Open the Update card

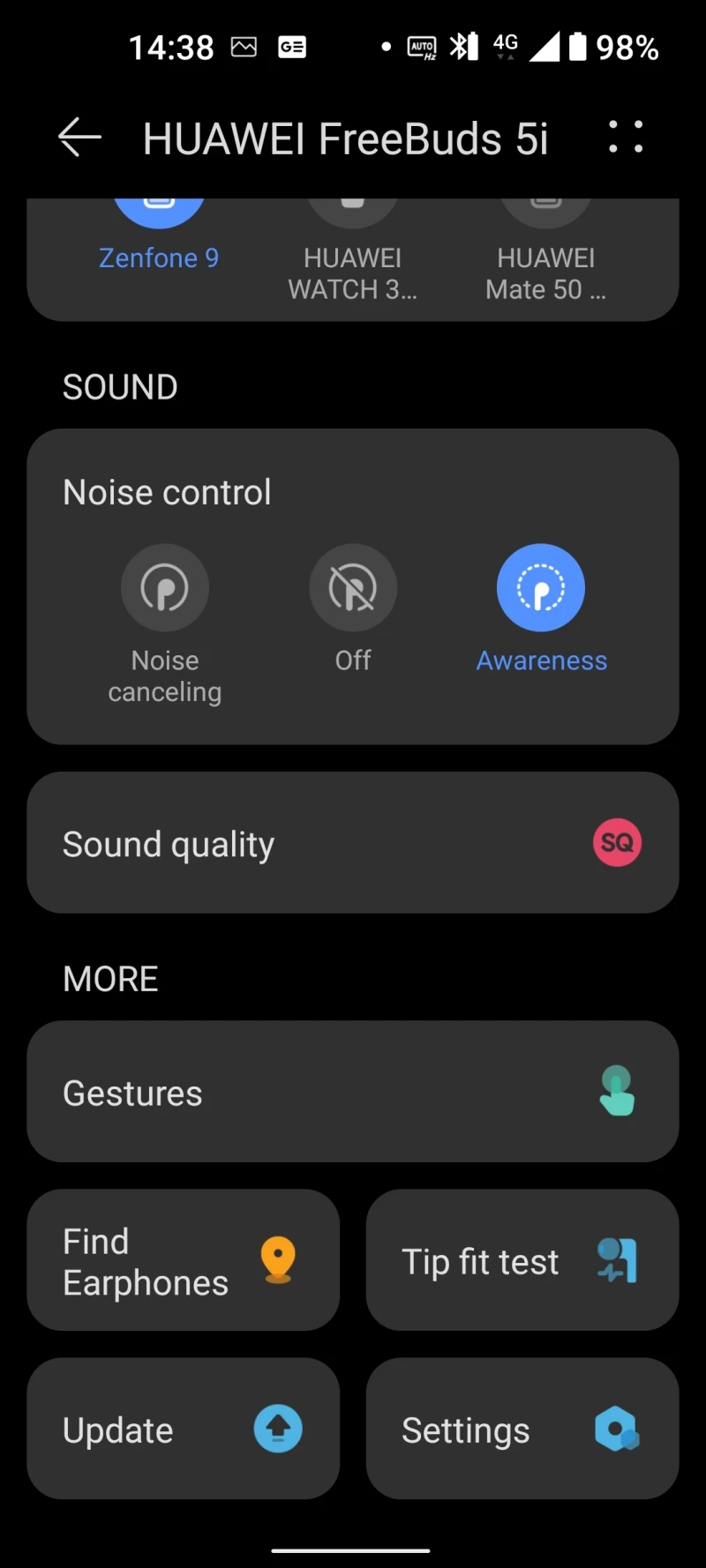coord(184,1429)
